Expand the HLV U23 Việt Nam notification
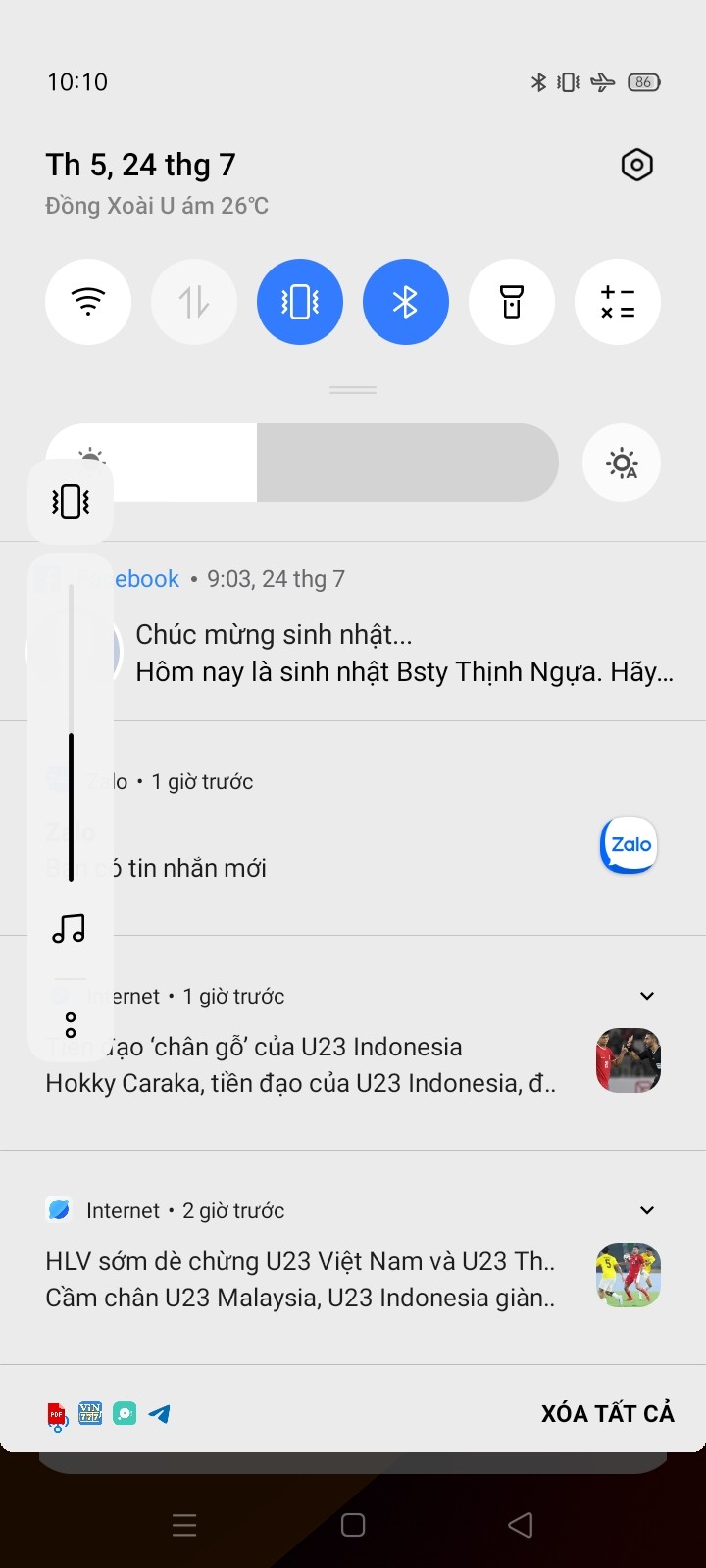This screenshot has width=706, height=1568. (x=647, y=1210)
